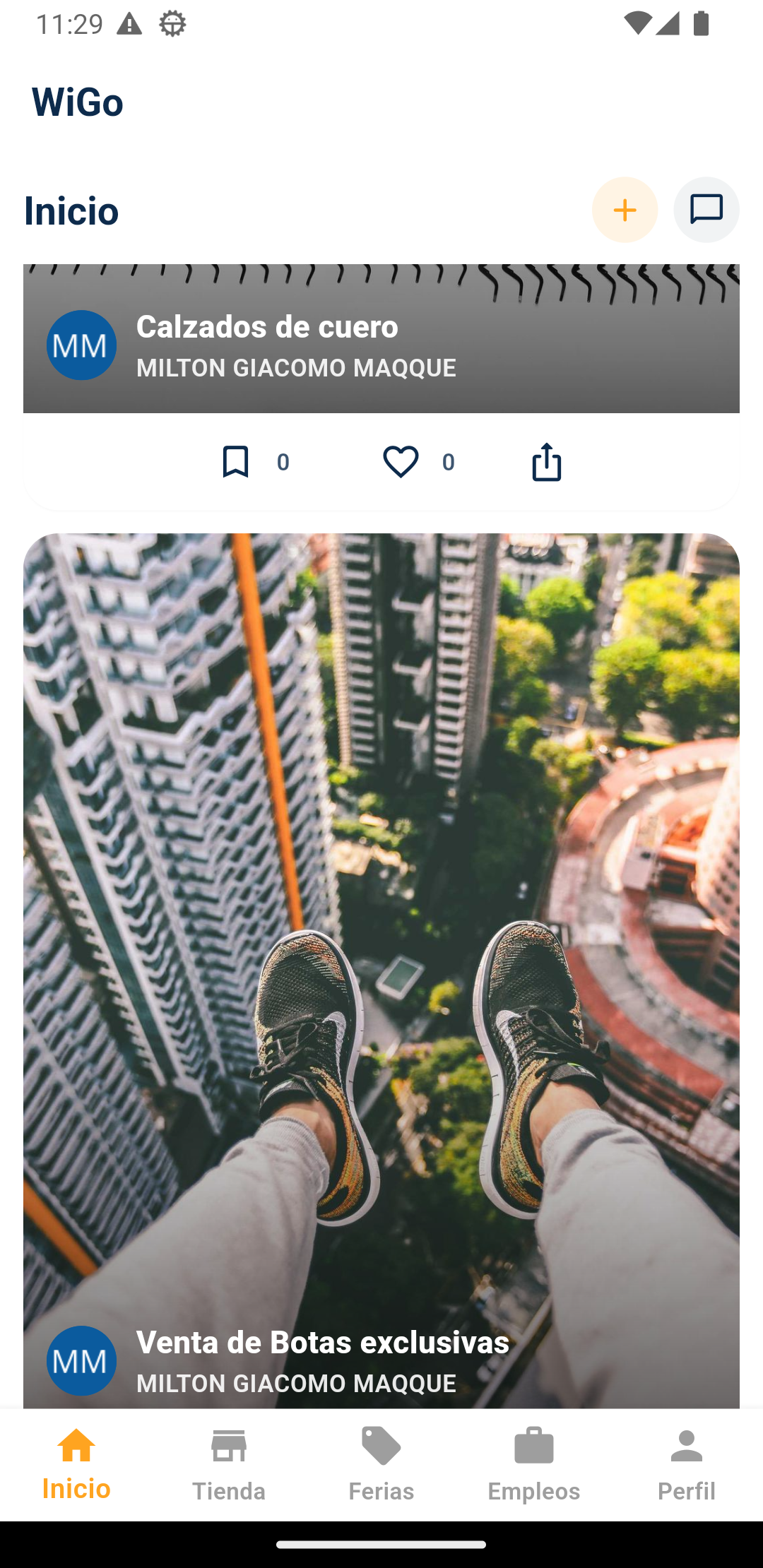Go to the Empleos tab
This screenshot has height=1568, width=763.
coord(534,1465)
